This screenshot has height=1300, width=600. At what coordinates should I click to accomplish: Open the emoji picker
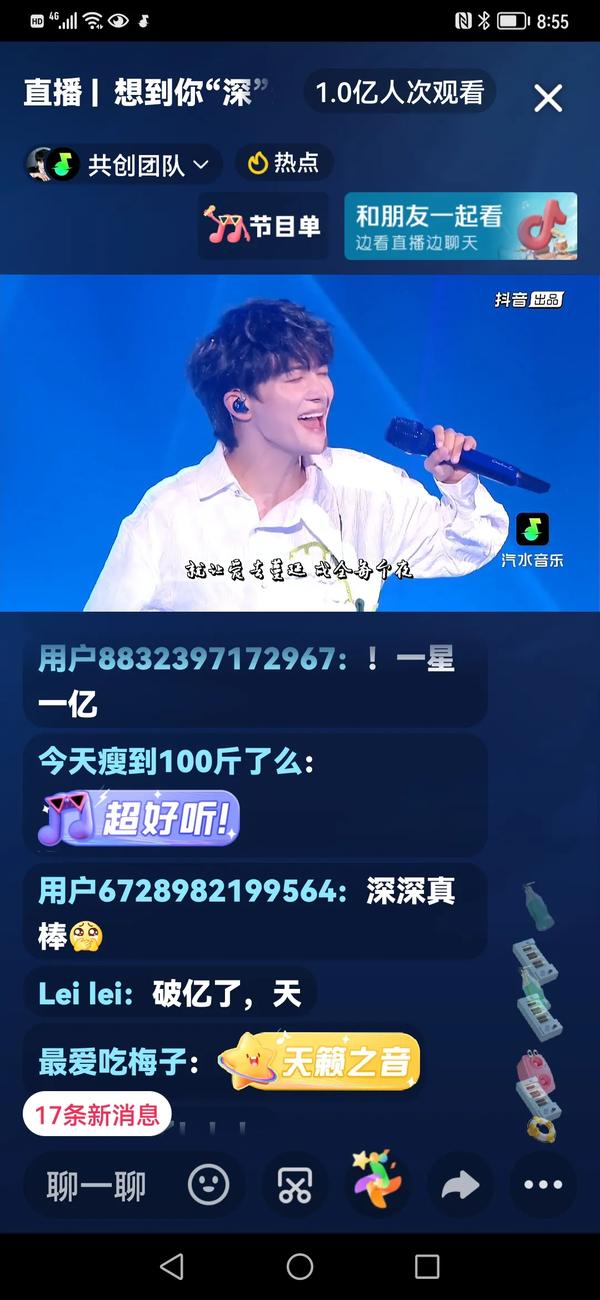[x=208, y=1186]
